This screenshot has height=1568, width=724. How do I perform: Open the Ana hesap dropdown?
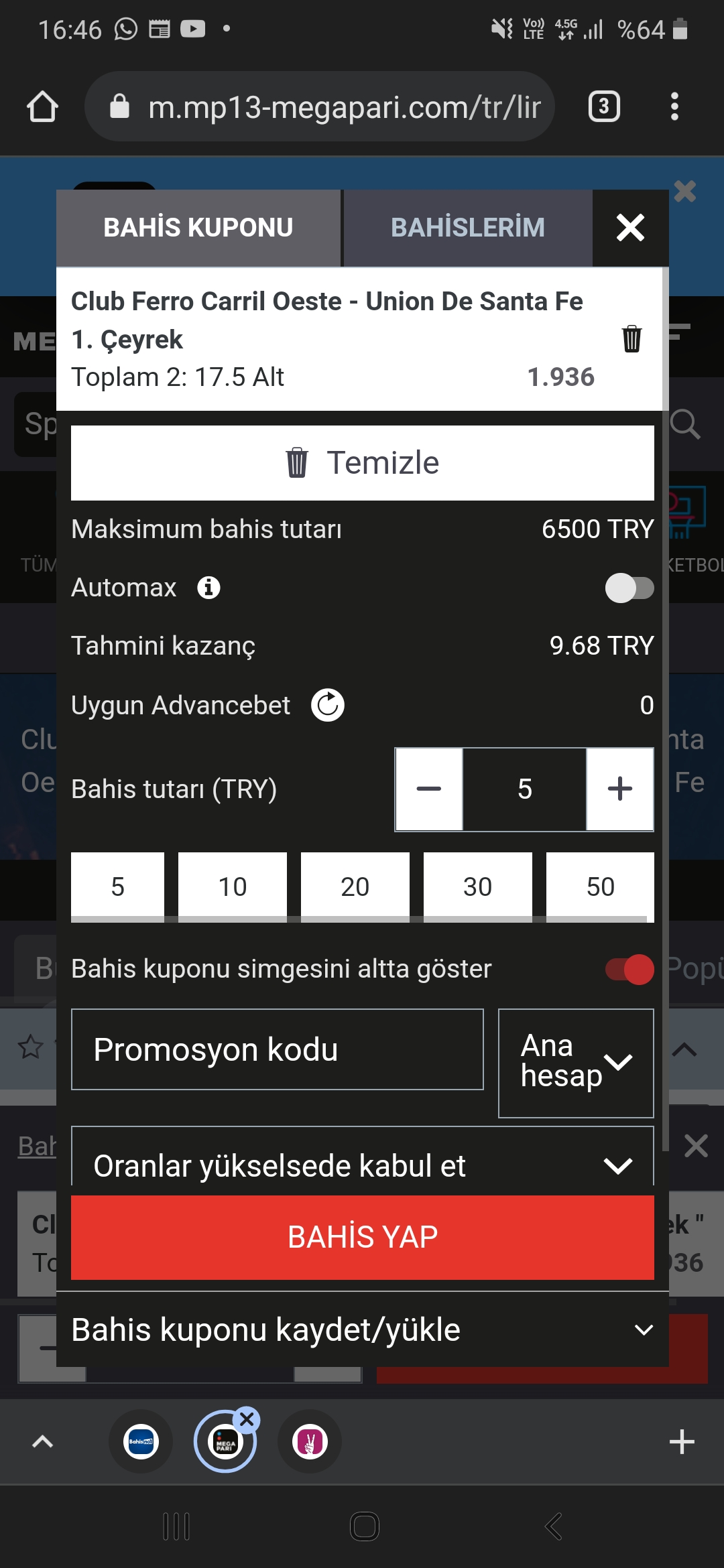(x=576, y=1063)
